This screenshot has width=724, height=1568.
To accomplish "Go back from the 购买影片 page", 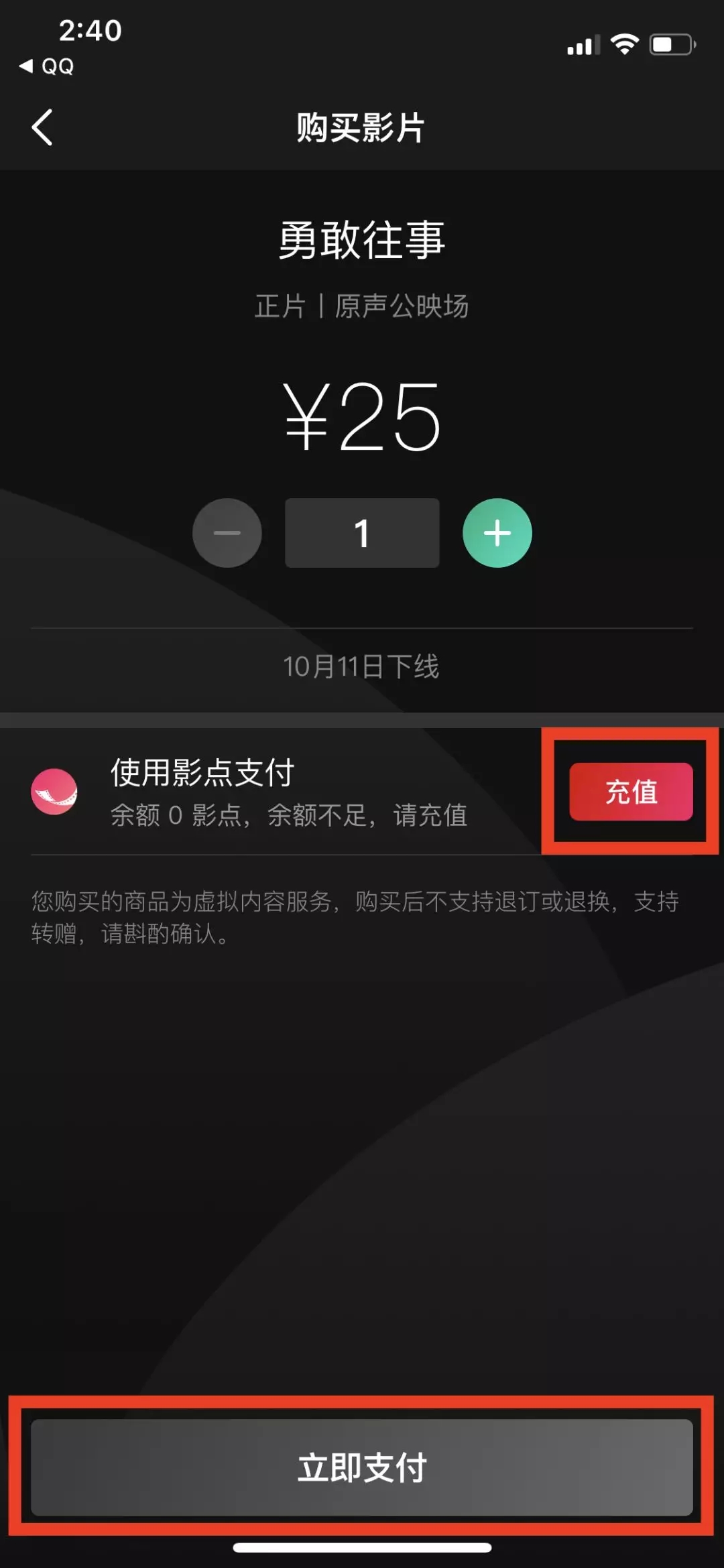I will 42,127.
